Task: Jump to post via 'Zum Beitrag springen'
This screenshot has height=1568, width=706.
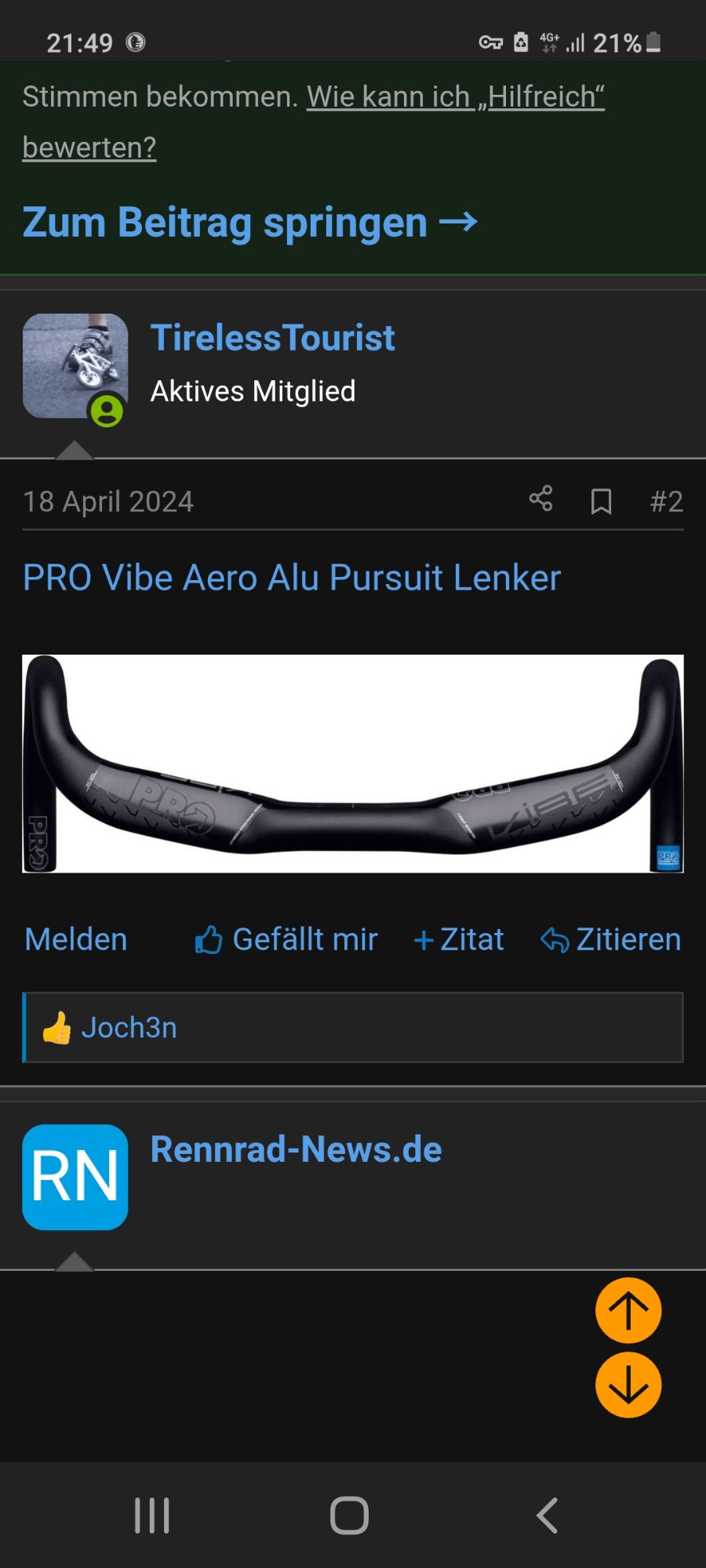Action: [x=249, y=223]
